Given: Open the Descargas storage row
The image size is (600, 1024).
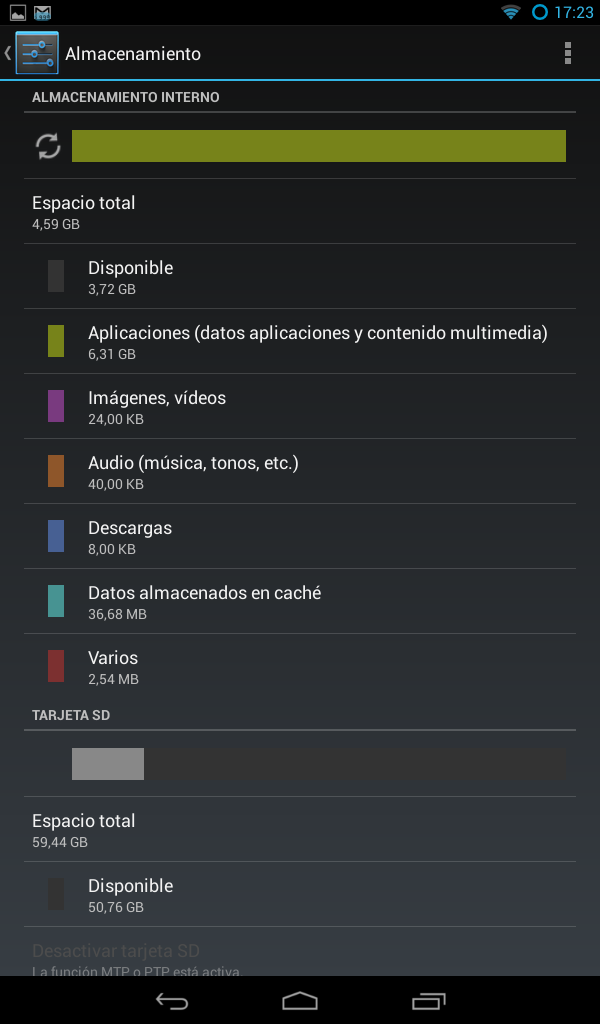Looking at the screenshot, I should [x=300, y=536].
